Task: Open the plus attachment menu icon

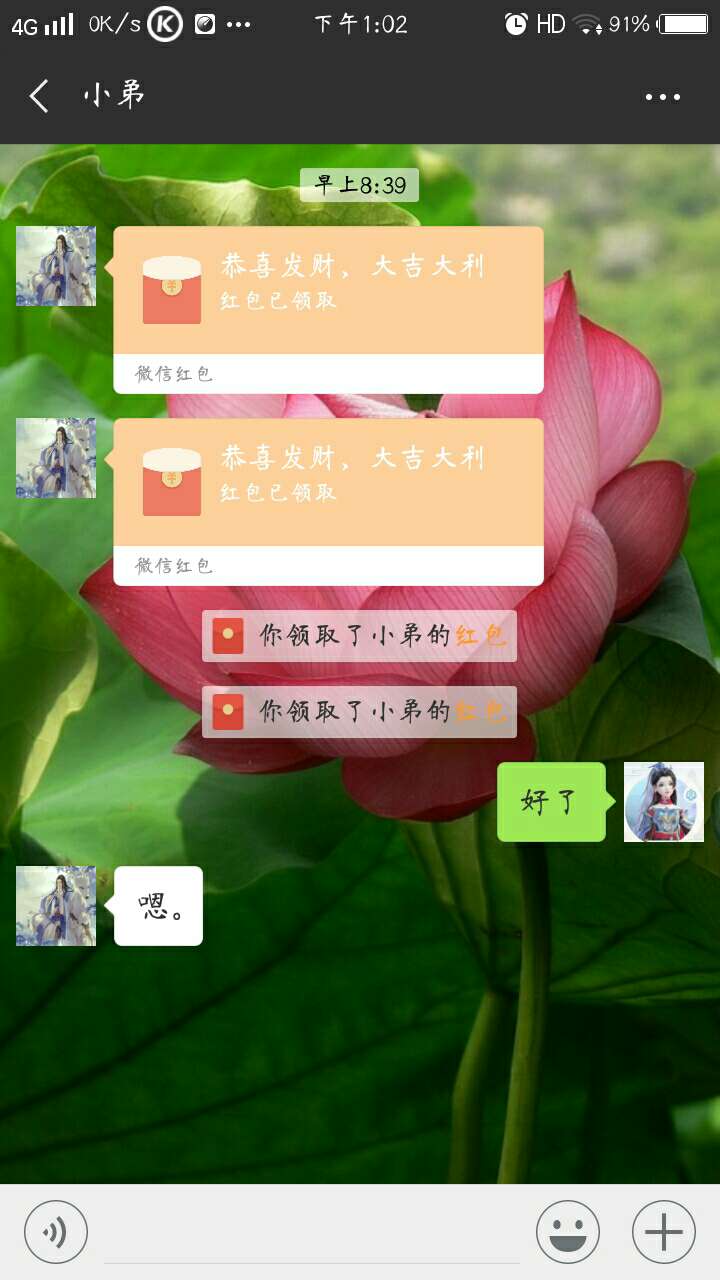Action: pyautogui.click(x=663, y=1230)
